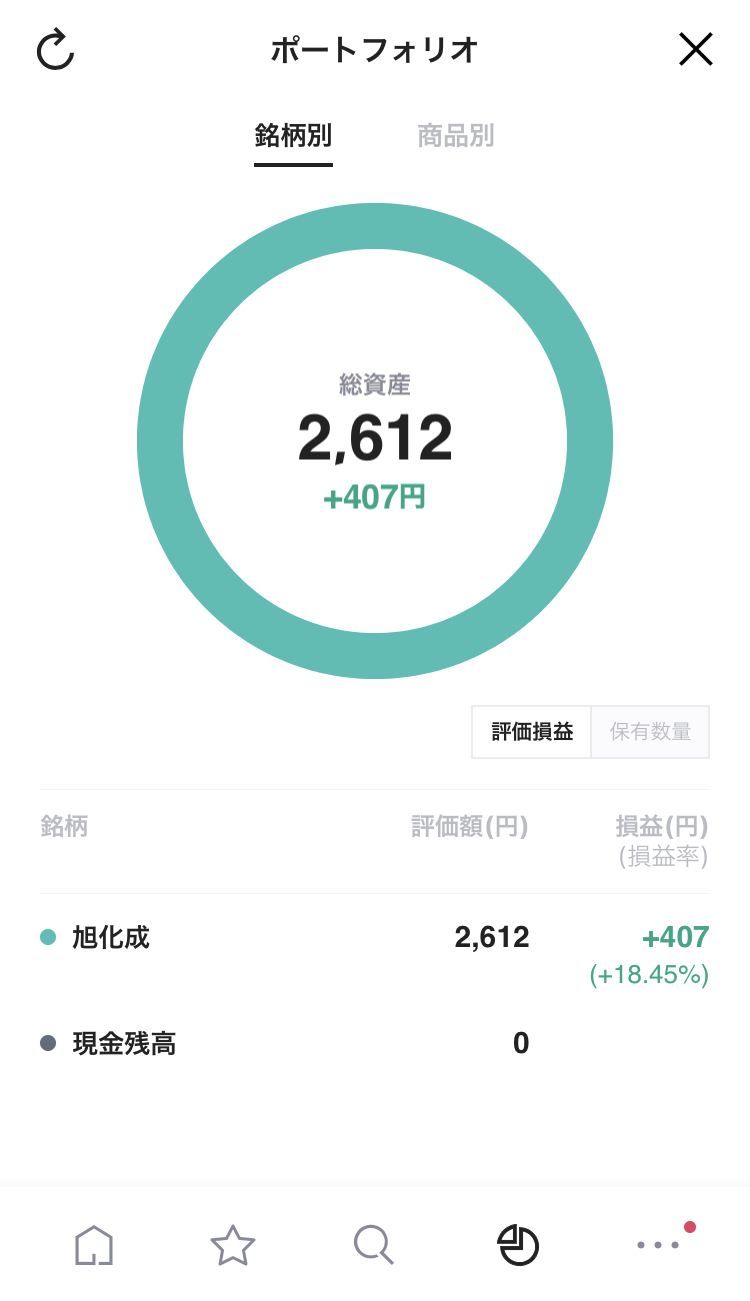Select the 銘柄別 tab

point(293,136)
